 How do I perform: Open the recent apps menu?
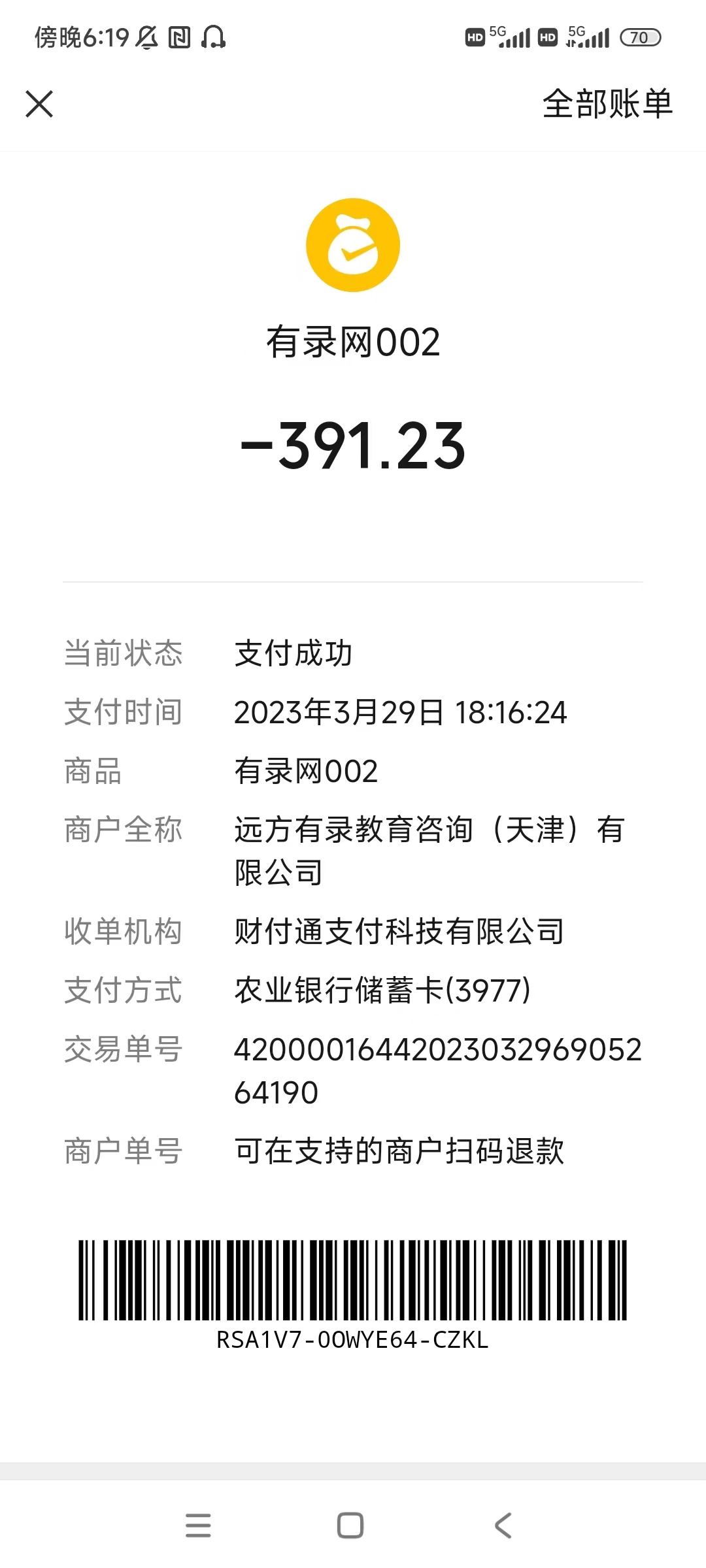pyautogui.click(x=198, y=1526)
